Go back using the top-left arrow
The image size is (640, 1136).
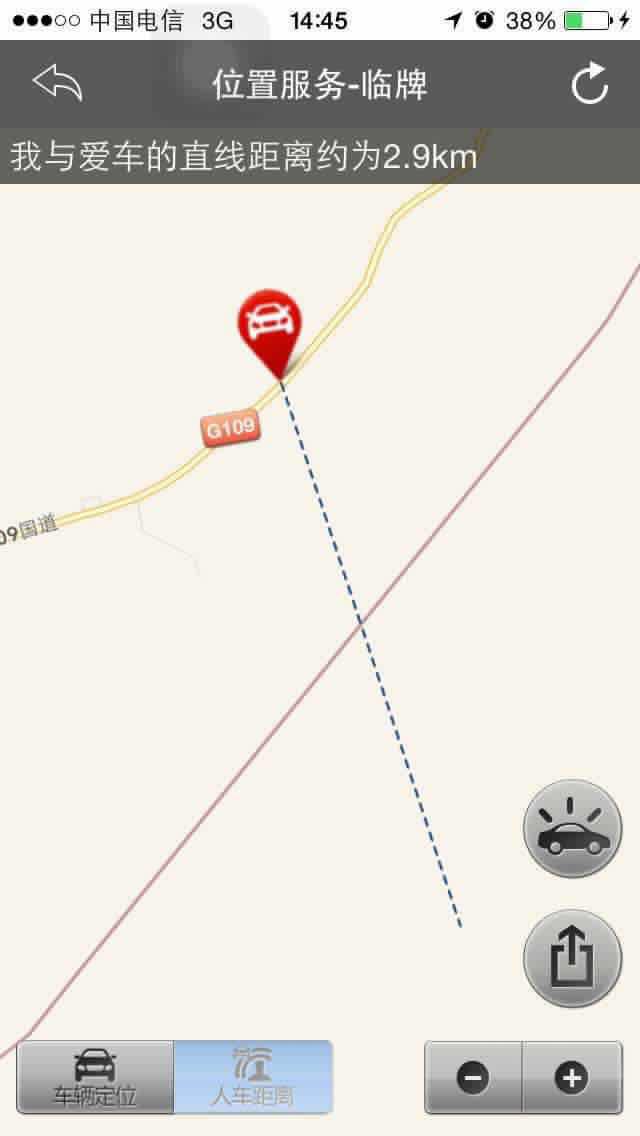(x=57, y=83)
